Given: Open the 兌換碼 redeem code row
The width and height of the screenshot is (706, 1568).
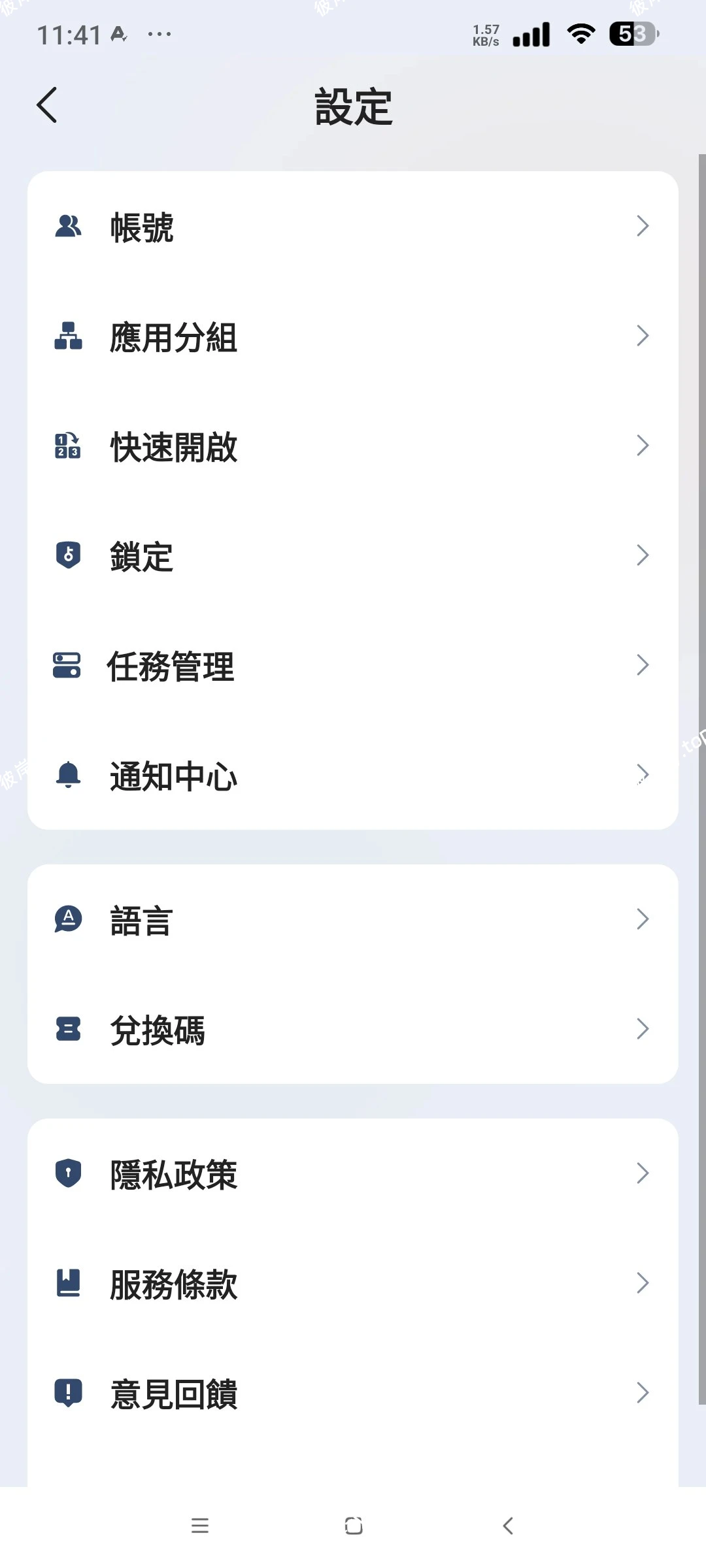Looking at the screenshot, I should click(353, 1030).
